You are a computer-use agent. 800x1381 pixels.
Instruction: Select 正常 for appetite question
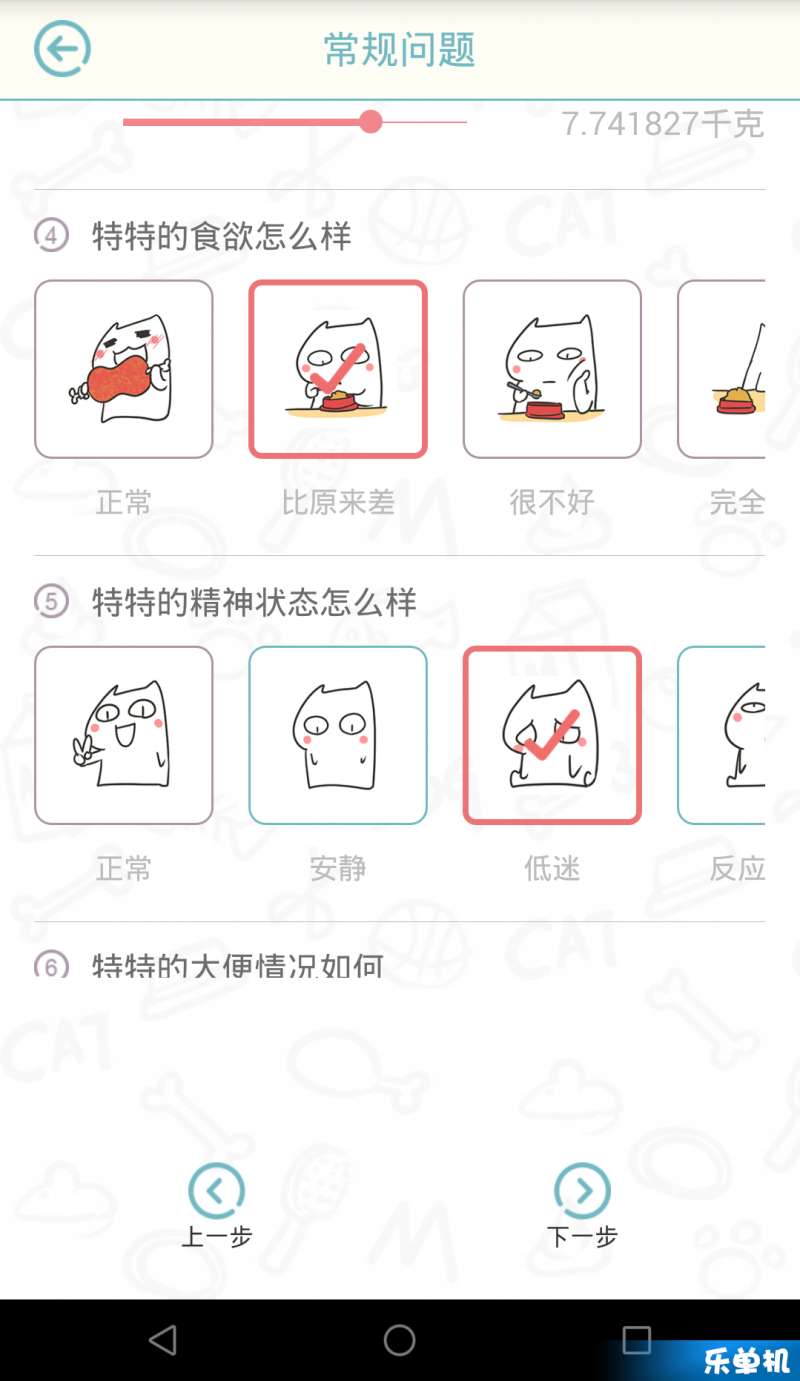(124, 369)
